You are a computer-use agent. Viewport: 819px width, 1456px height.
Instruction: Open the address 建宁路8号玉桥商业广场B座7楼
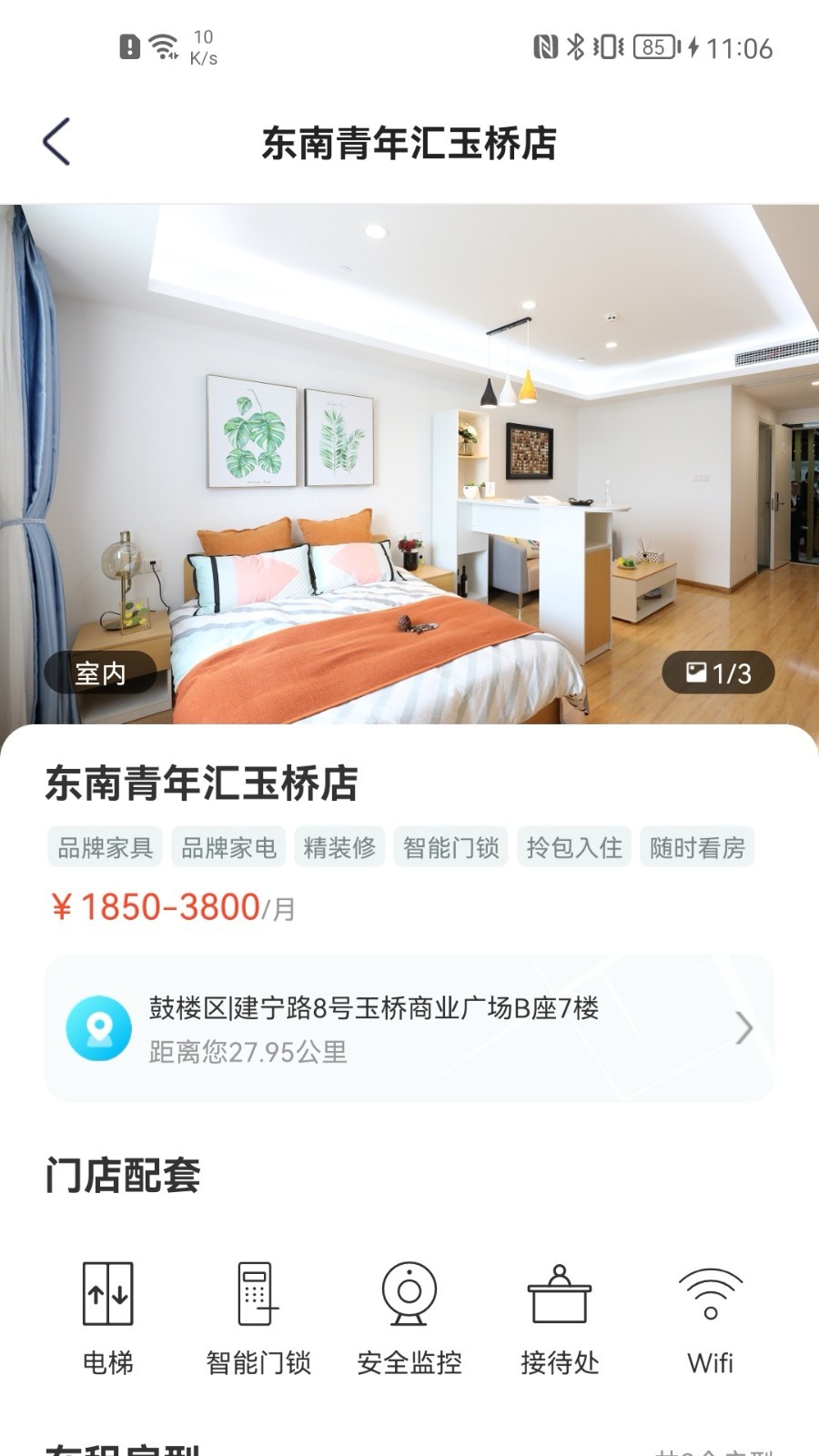click(x=373, y=1010)
